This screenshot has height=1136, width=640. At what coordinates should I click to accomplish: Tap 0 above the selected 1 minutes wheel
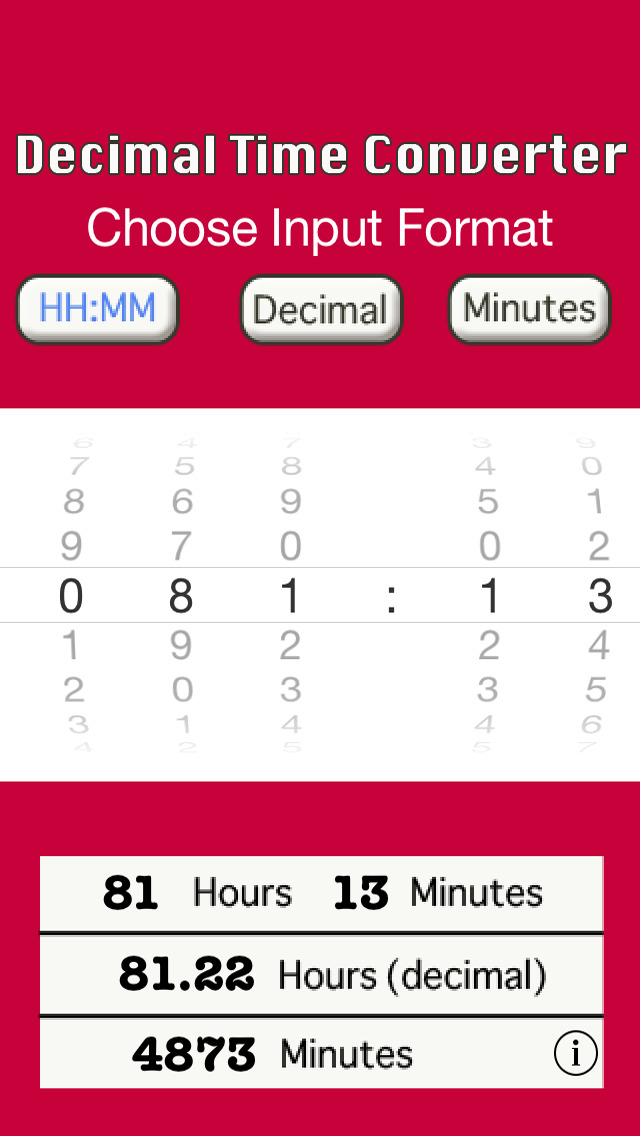tap(490, 546)
